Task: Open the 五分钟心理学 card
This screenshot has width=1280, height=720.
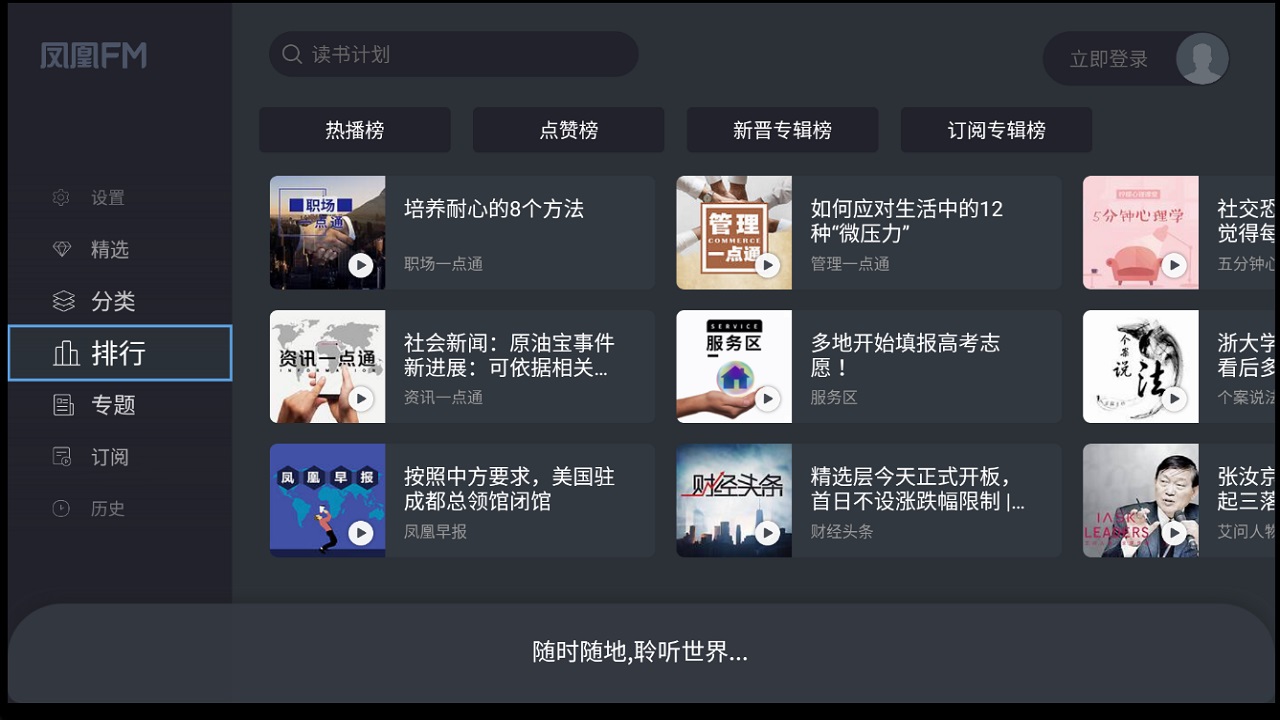Action: [1180, 232]
